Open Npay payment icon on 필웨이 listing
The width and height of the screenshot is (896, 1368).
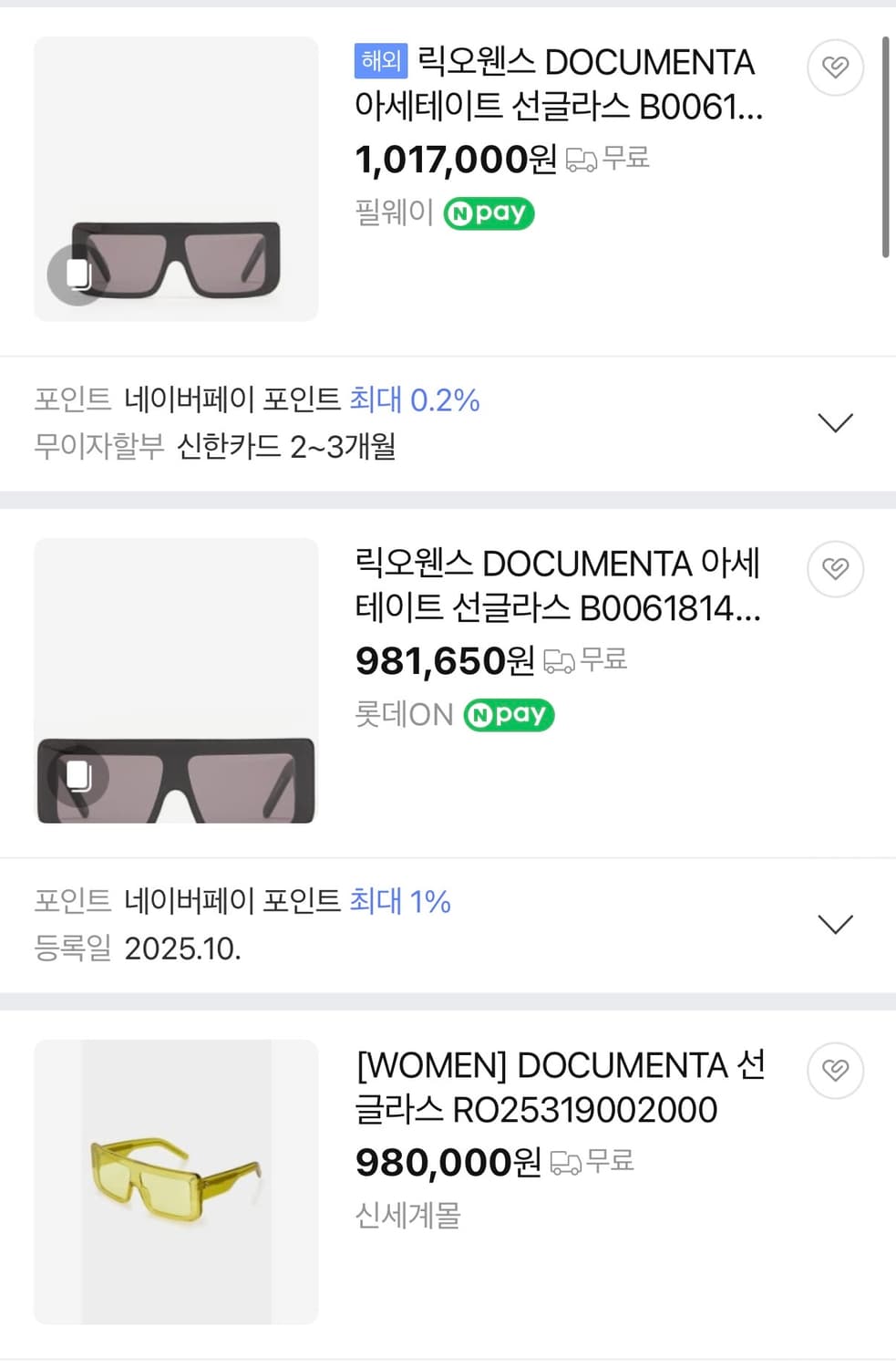[x=489, y=212]
